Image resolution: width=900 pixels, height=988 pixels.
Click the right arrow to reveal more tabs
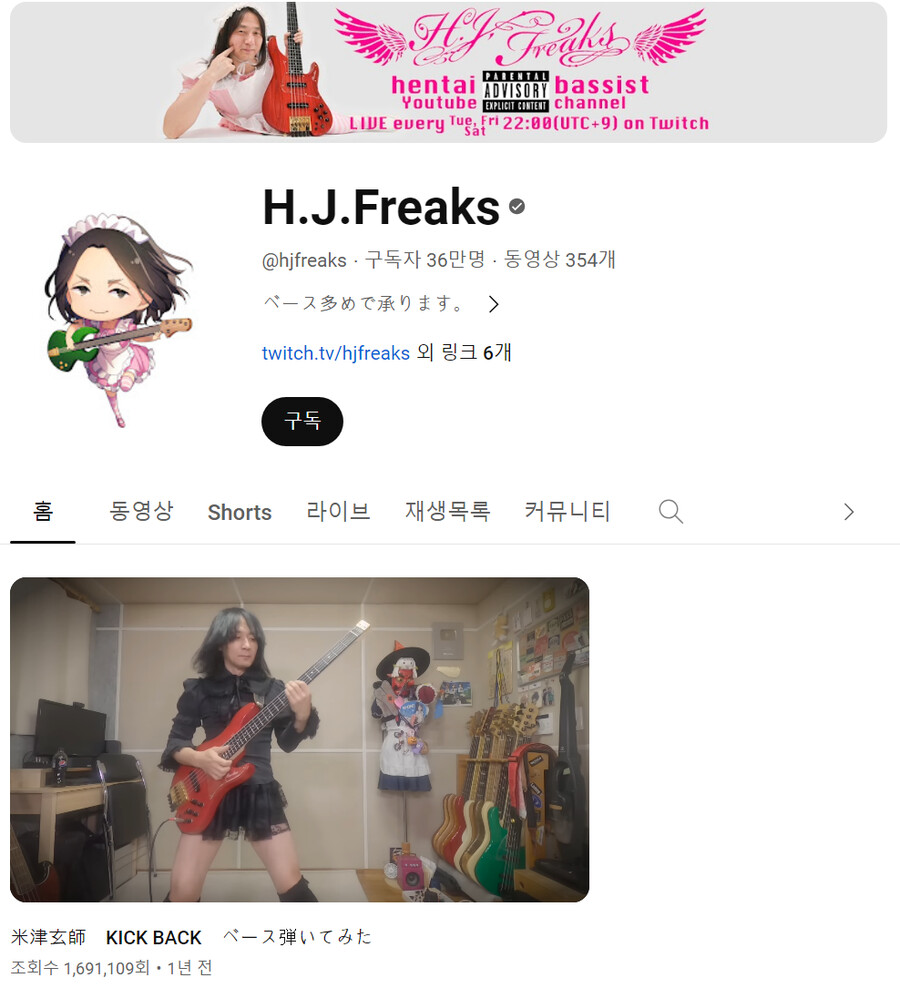tap(849, 511)
